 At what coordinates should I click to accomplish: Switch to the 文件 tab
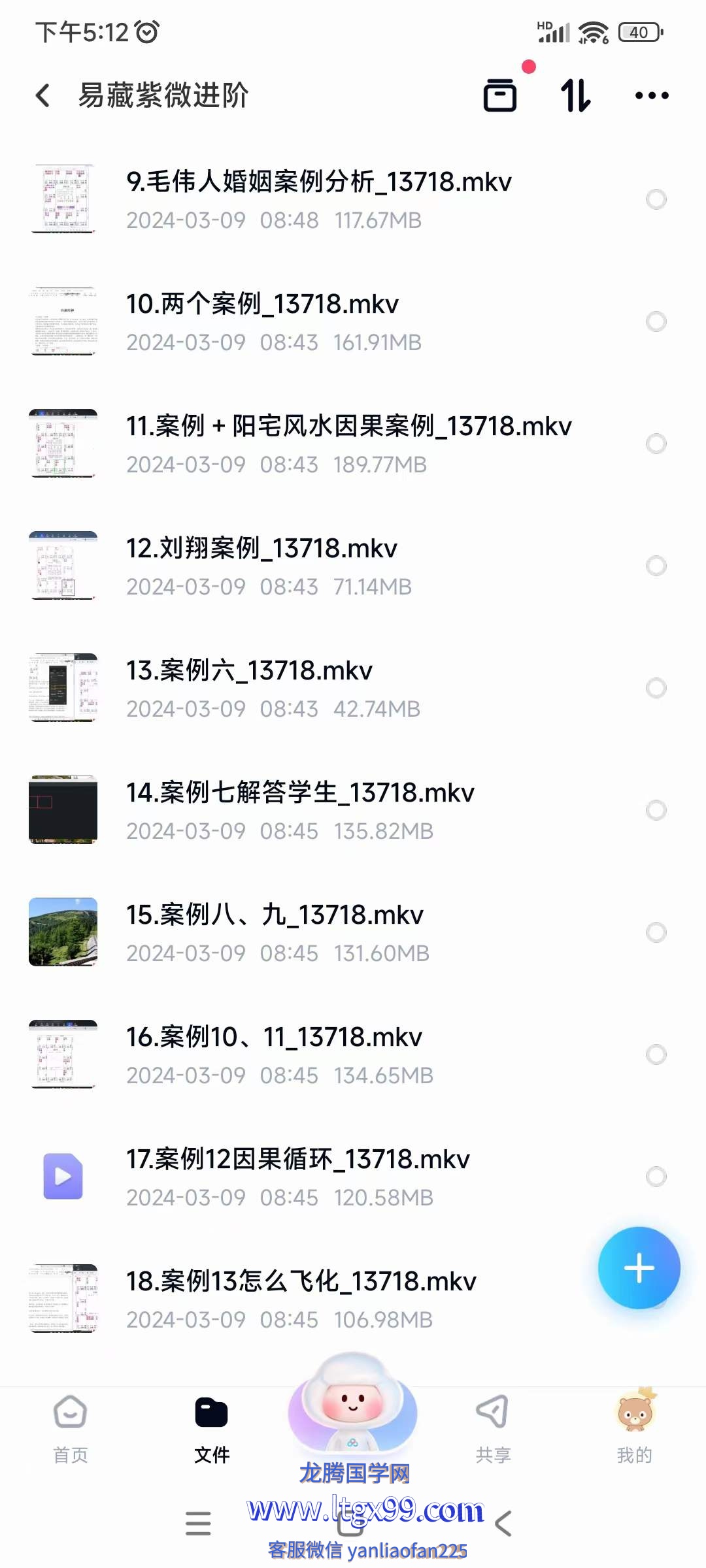(212, 1429)
